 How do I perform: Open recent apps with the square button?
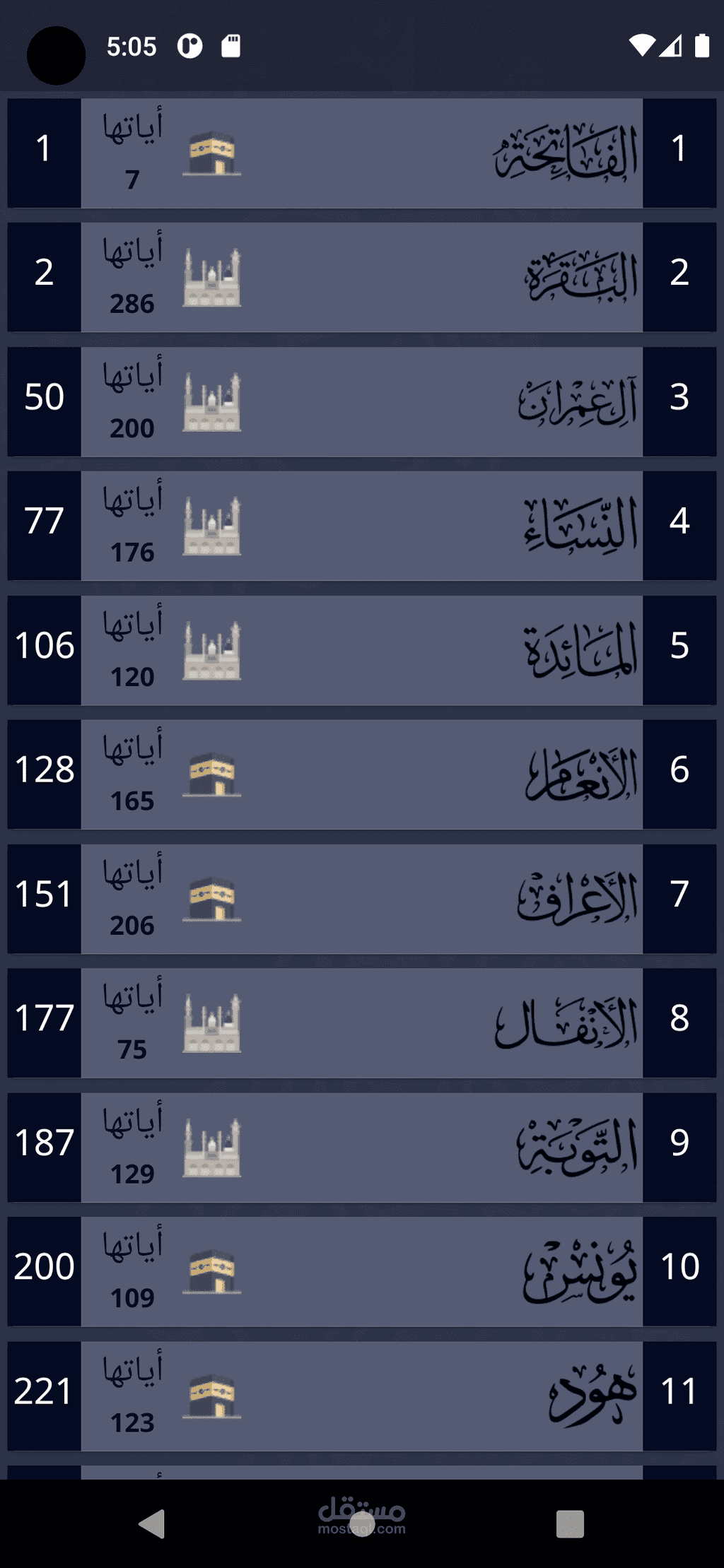coord(570,1523)
